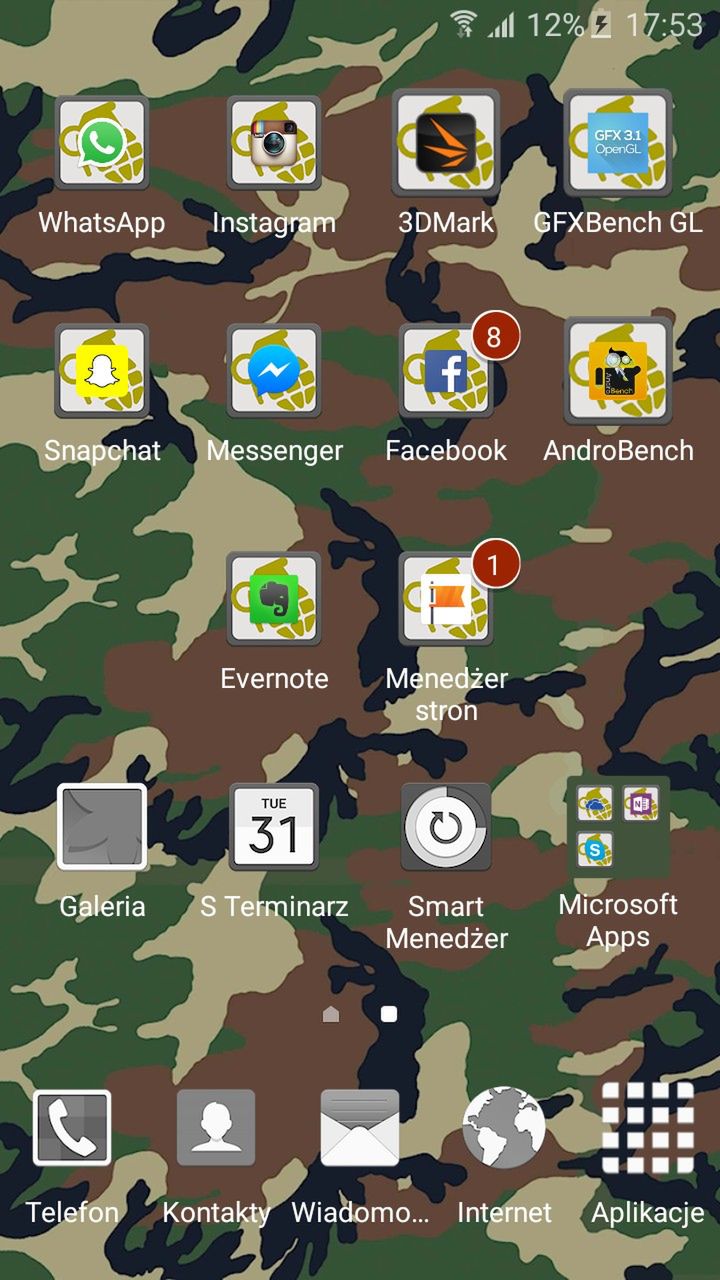Viewport: 720px width, 1280px height.
Task: Open the Aplikacje app drawer
Action: tap(648, 1128)
